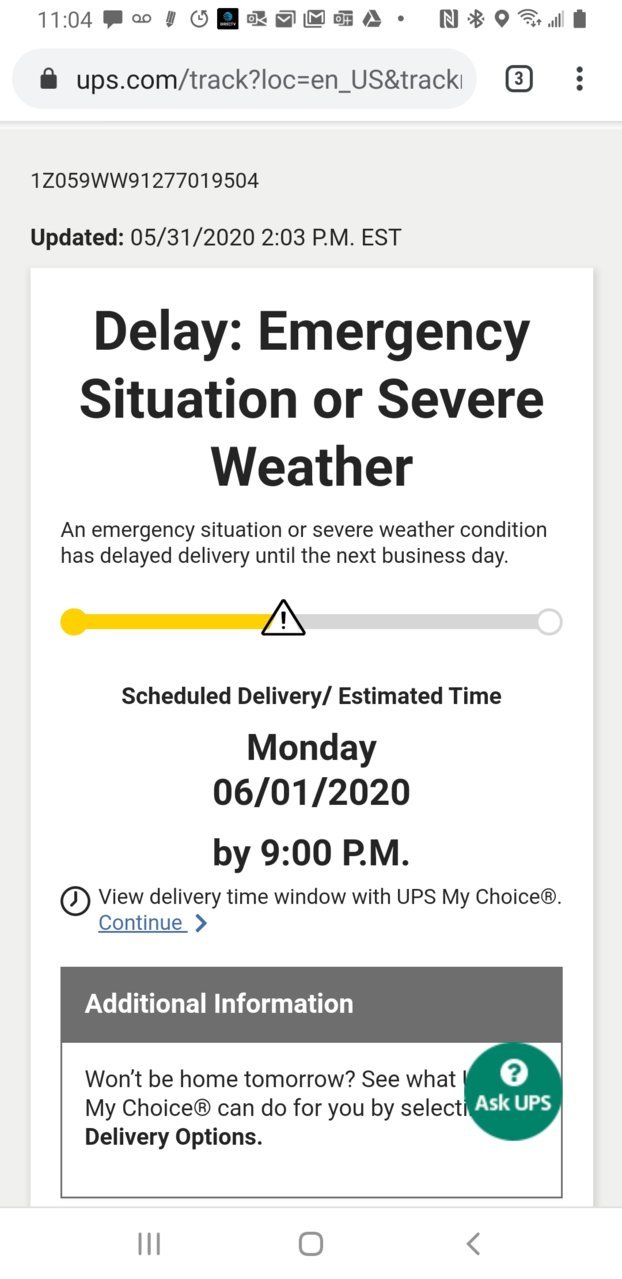Go back using the system back button

[473, 1243]
